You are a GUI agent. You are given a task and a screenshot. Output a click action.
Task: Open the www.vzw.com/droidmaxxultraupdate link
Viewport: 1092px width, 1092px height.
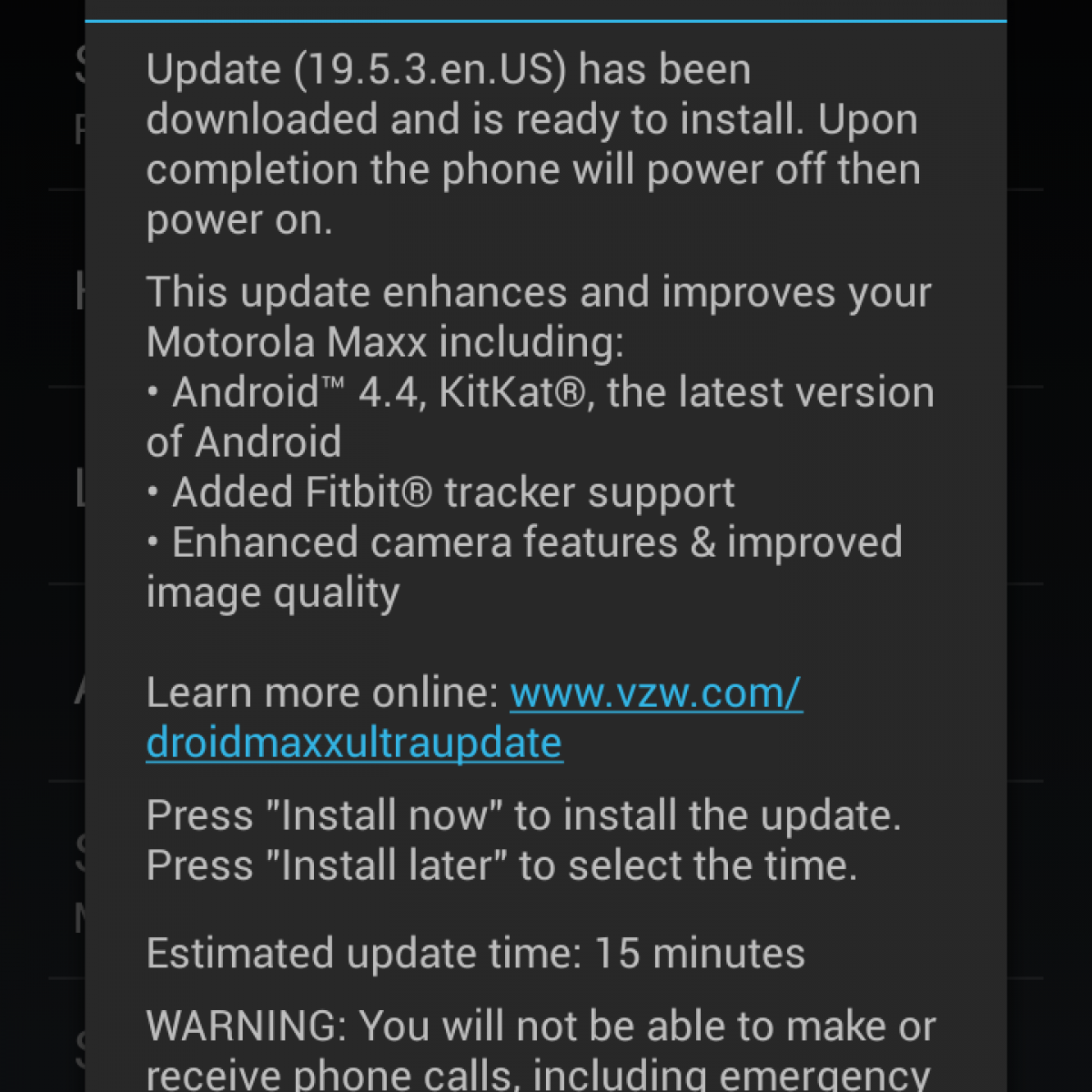click(655, 693)
